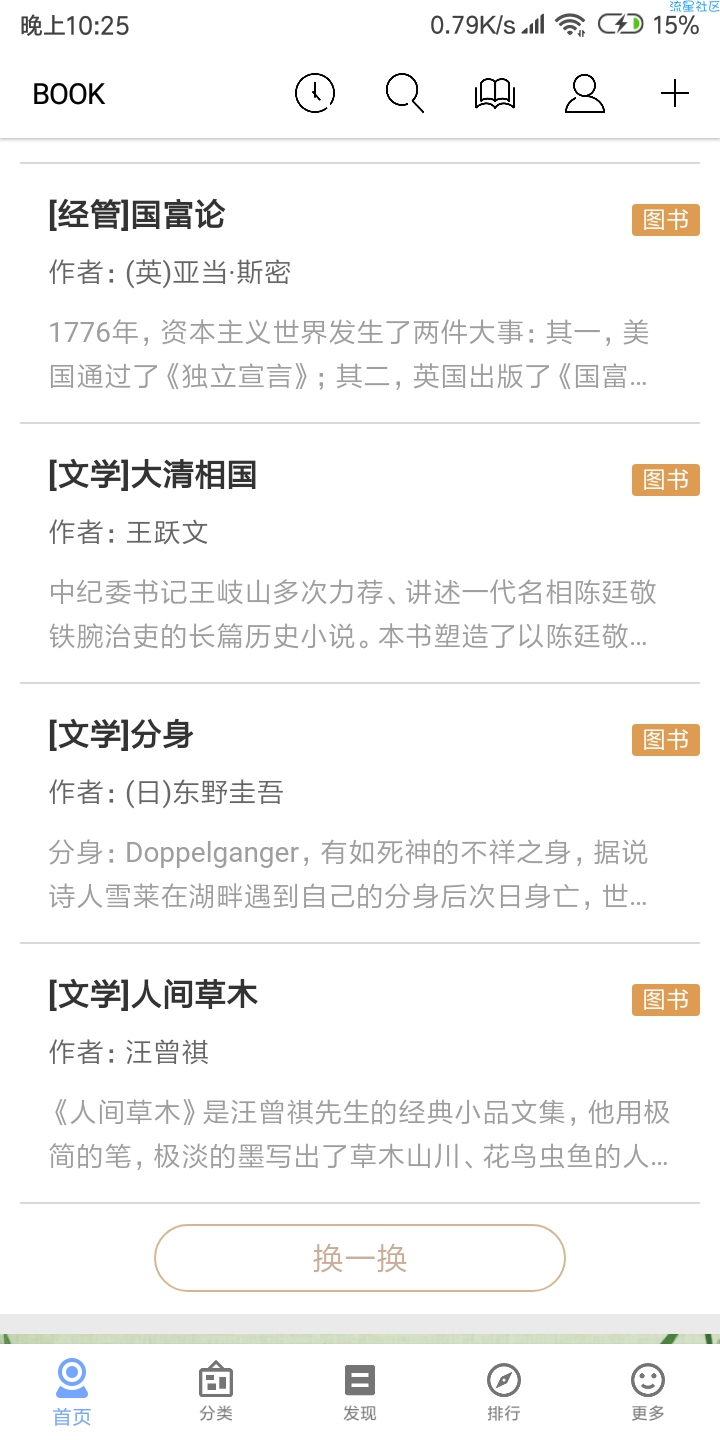Switch to the 排行 tab
Viewport: 720px width, 1440px height.
(x=504, y=1392)
